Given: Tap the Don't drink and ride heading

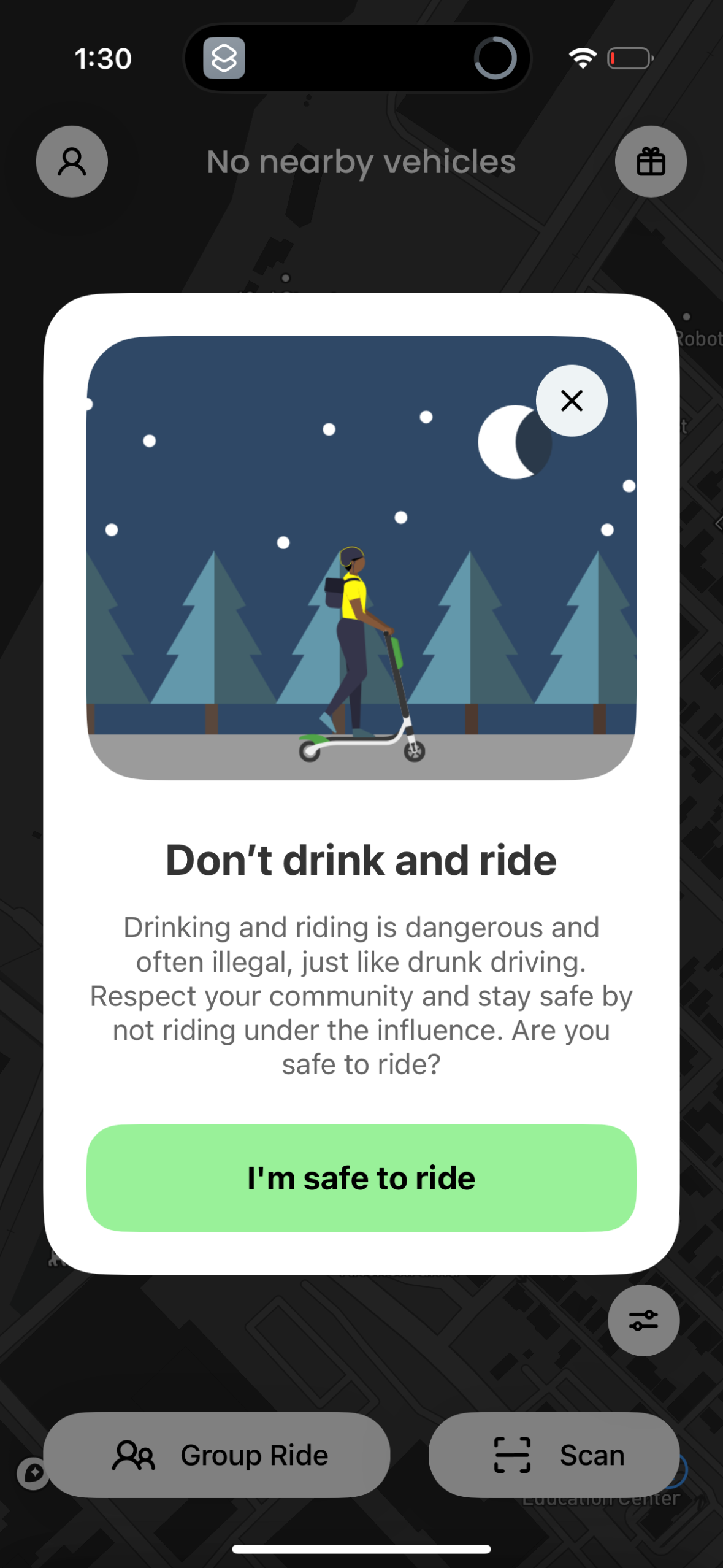Looking at the screenshot, I should 361,859.
